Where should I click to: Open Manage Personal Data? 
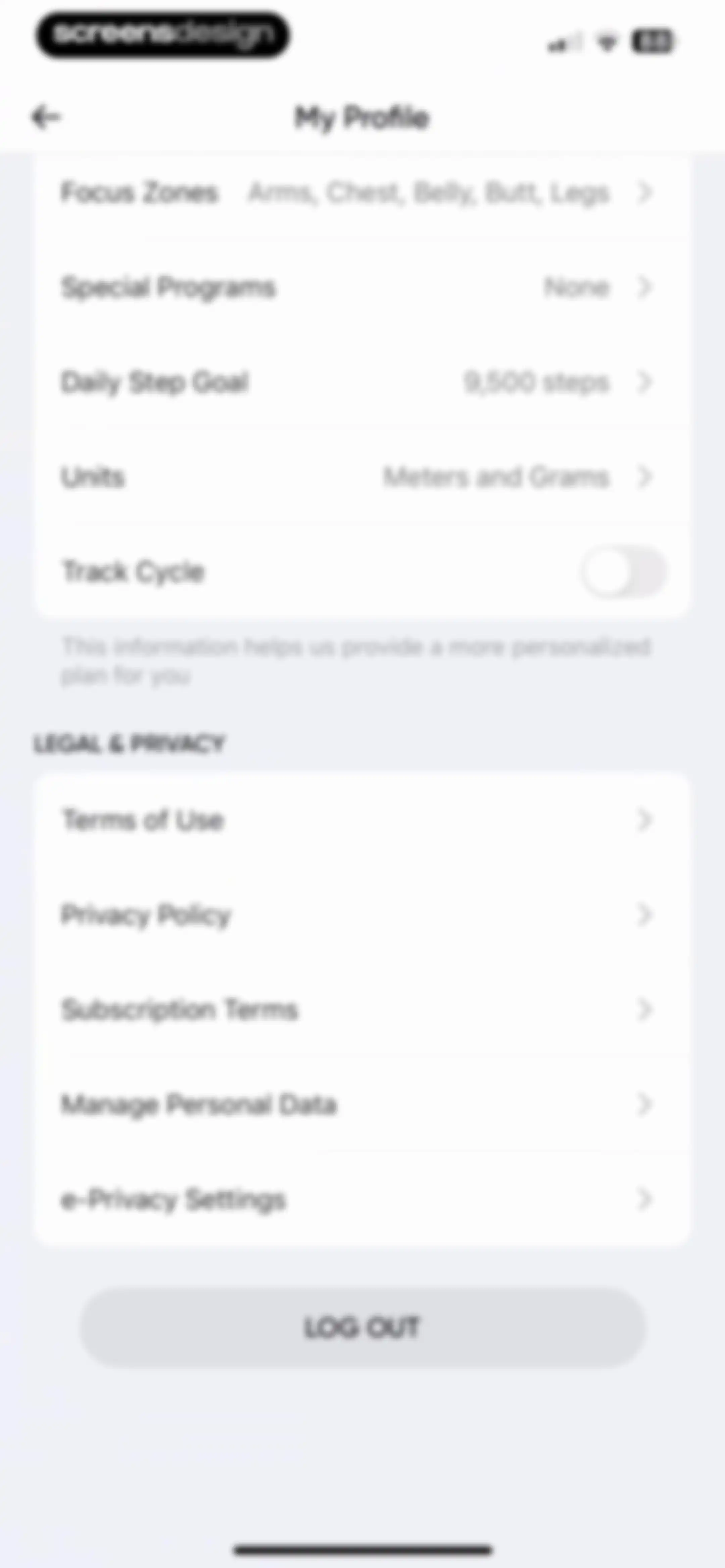[x=362, y=1104]
